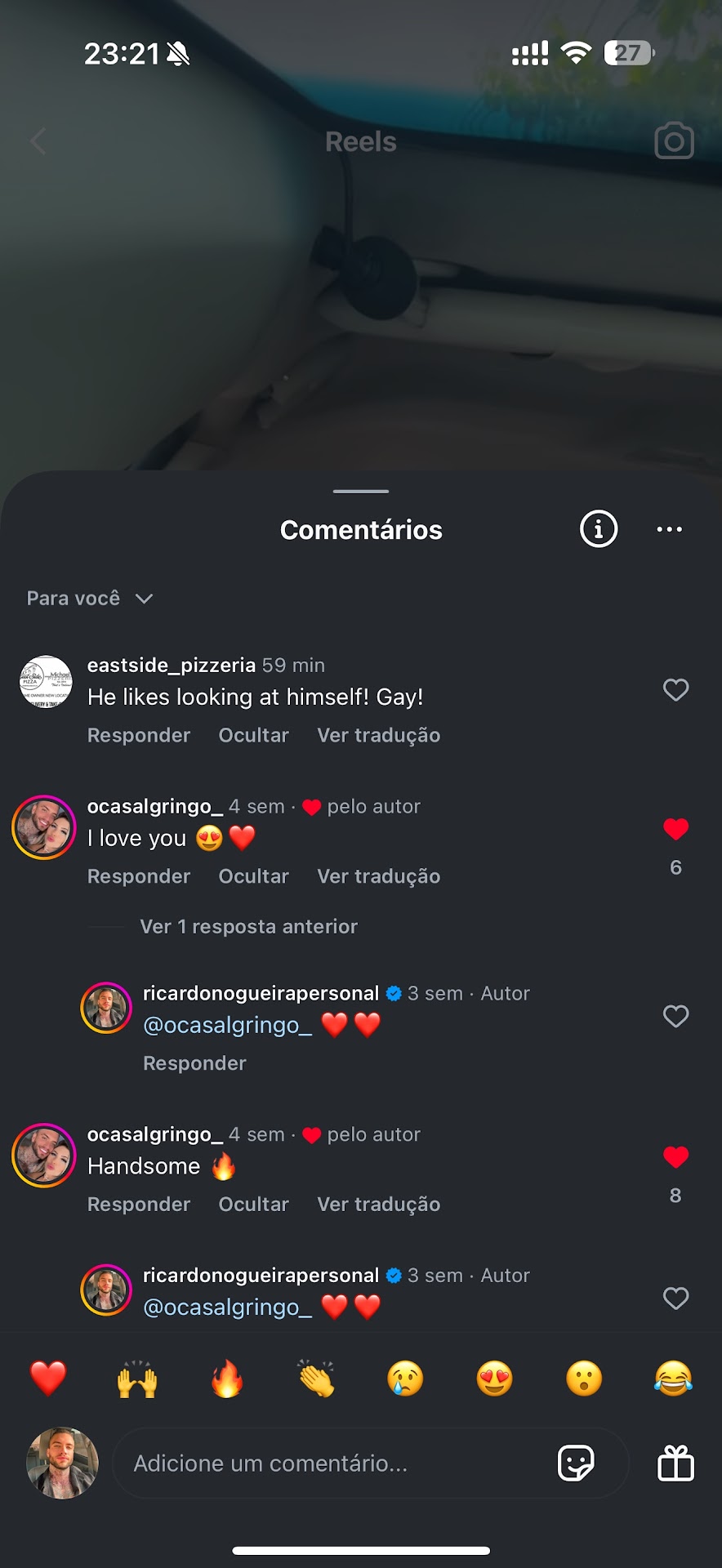Open the sticker picker in comment box
The height and width of the screenshot is (1568, 722).
pyautogui.click(x=576, y=1463)
